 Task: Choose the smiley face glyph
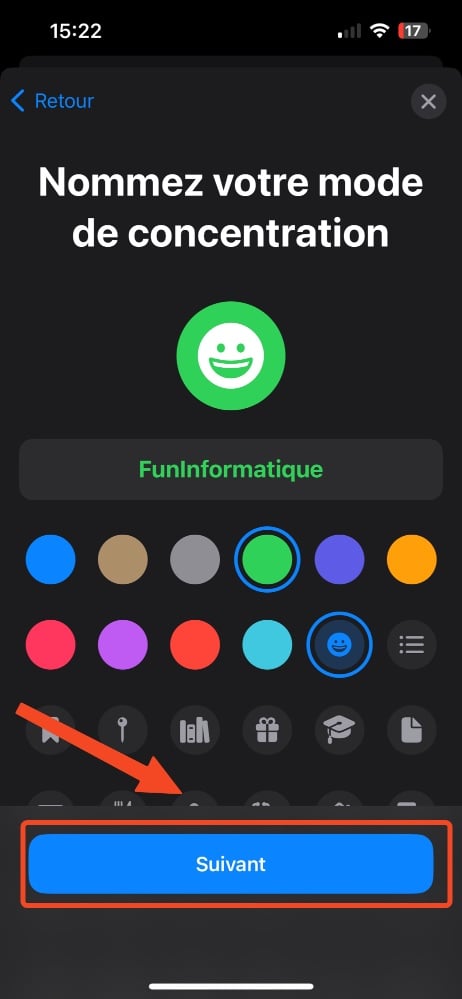click(x=340, y=645)
